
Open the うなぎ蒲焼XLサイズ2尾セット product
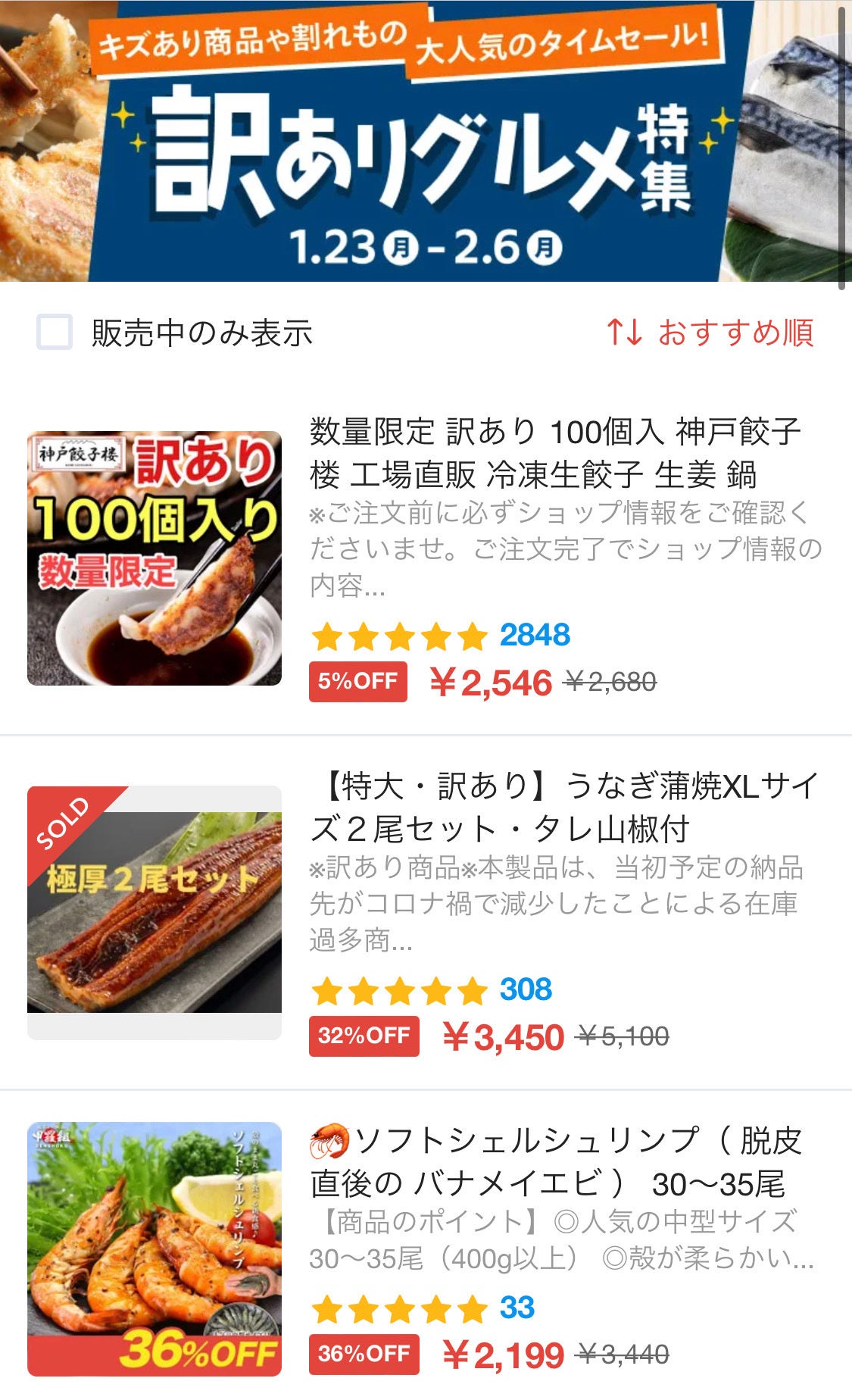[562, 808]
